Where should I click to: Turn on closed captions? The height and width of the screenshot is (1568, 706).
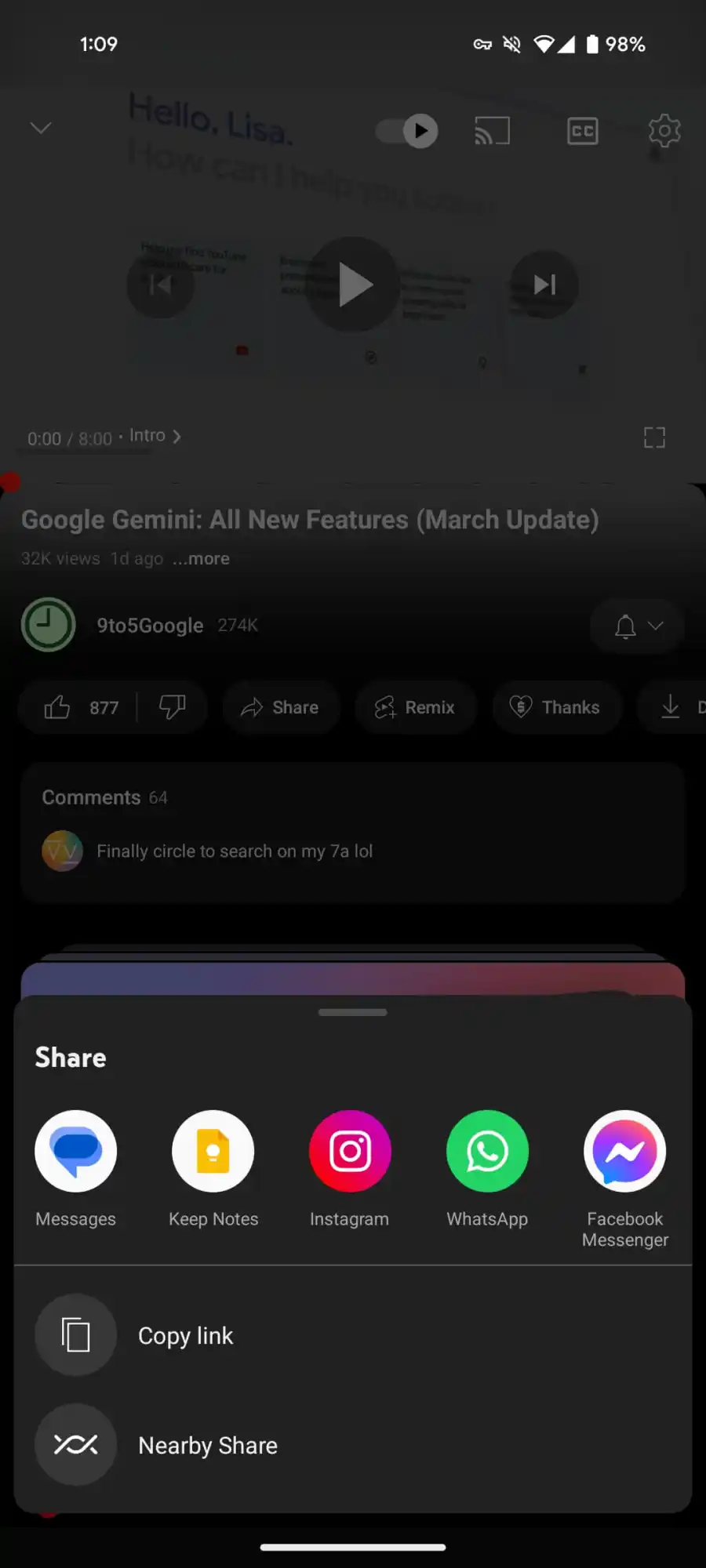582,131
